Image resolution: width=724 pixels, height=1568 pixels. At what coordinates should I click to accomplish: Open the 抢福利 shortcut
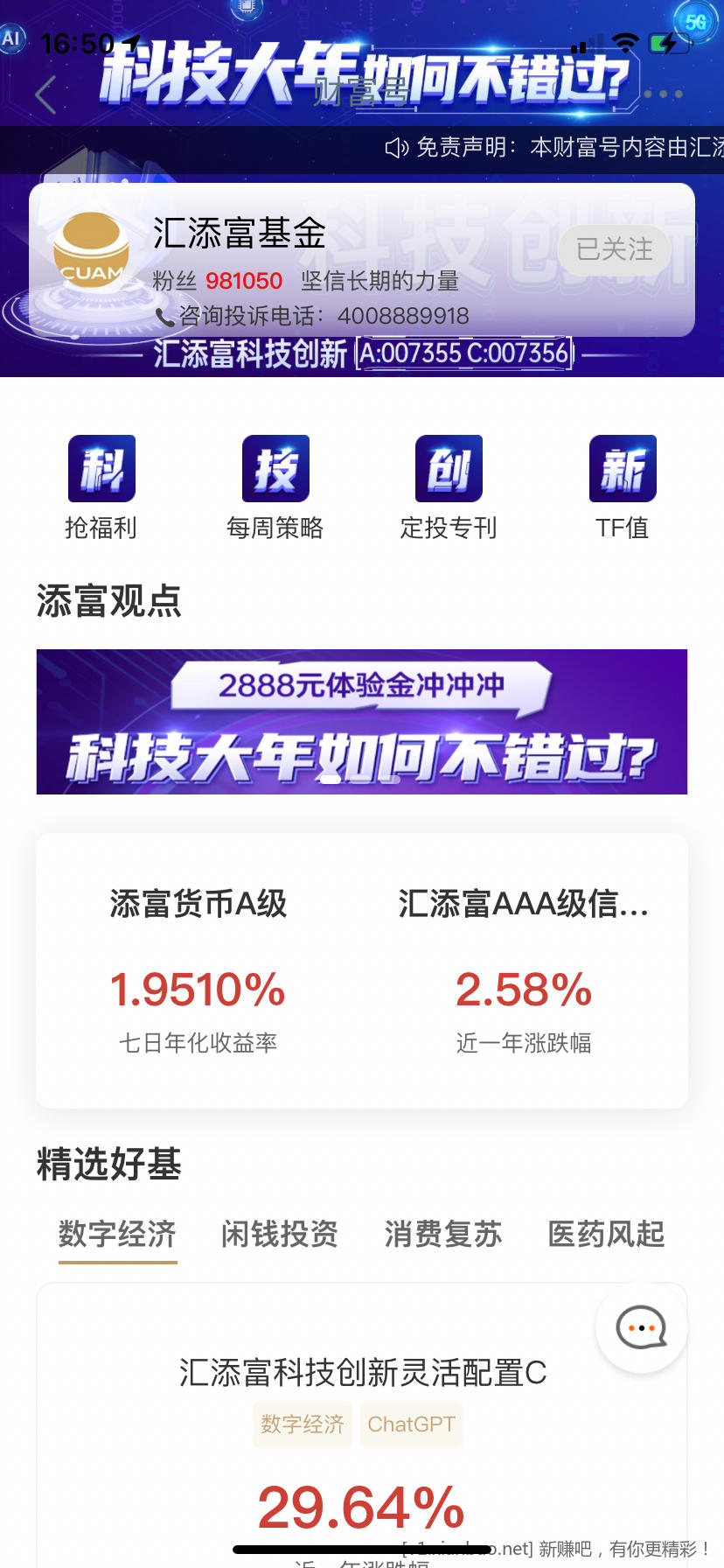tap(101, 486)
